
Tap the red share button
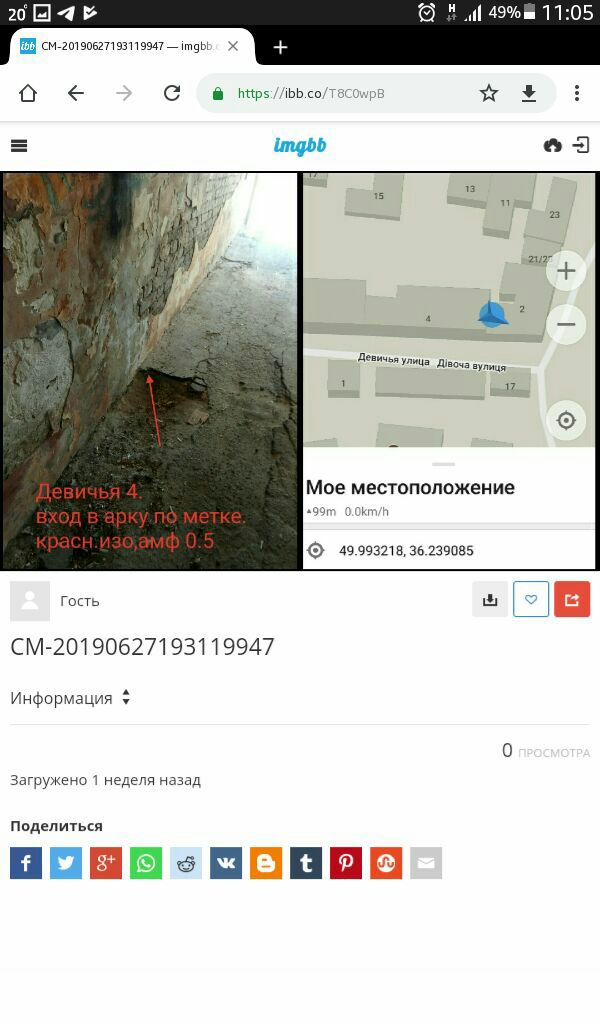(572, 600)
